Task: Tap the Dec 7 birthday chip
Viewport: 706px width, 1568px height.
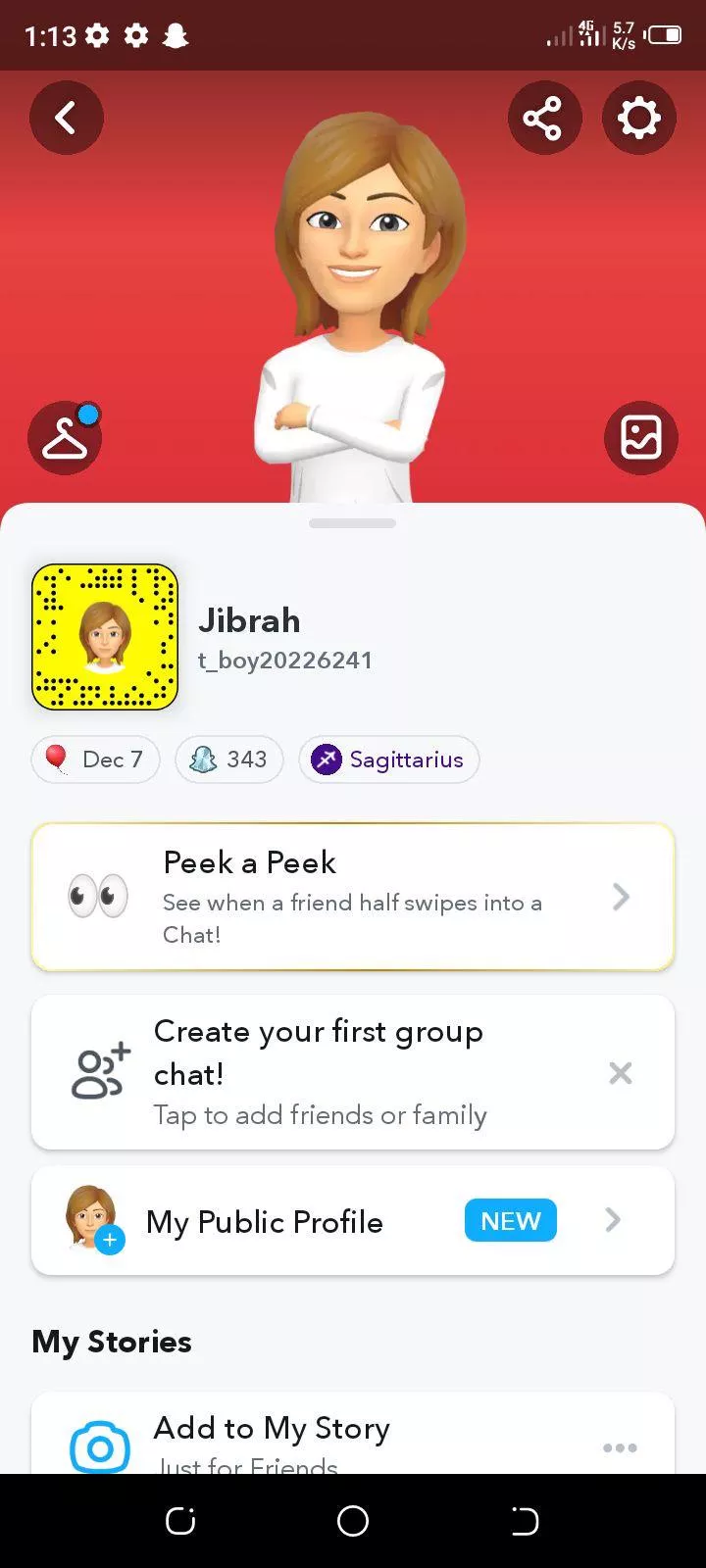Action: (96, 759)
